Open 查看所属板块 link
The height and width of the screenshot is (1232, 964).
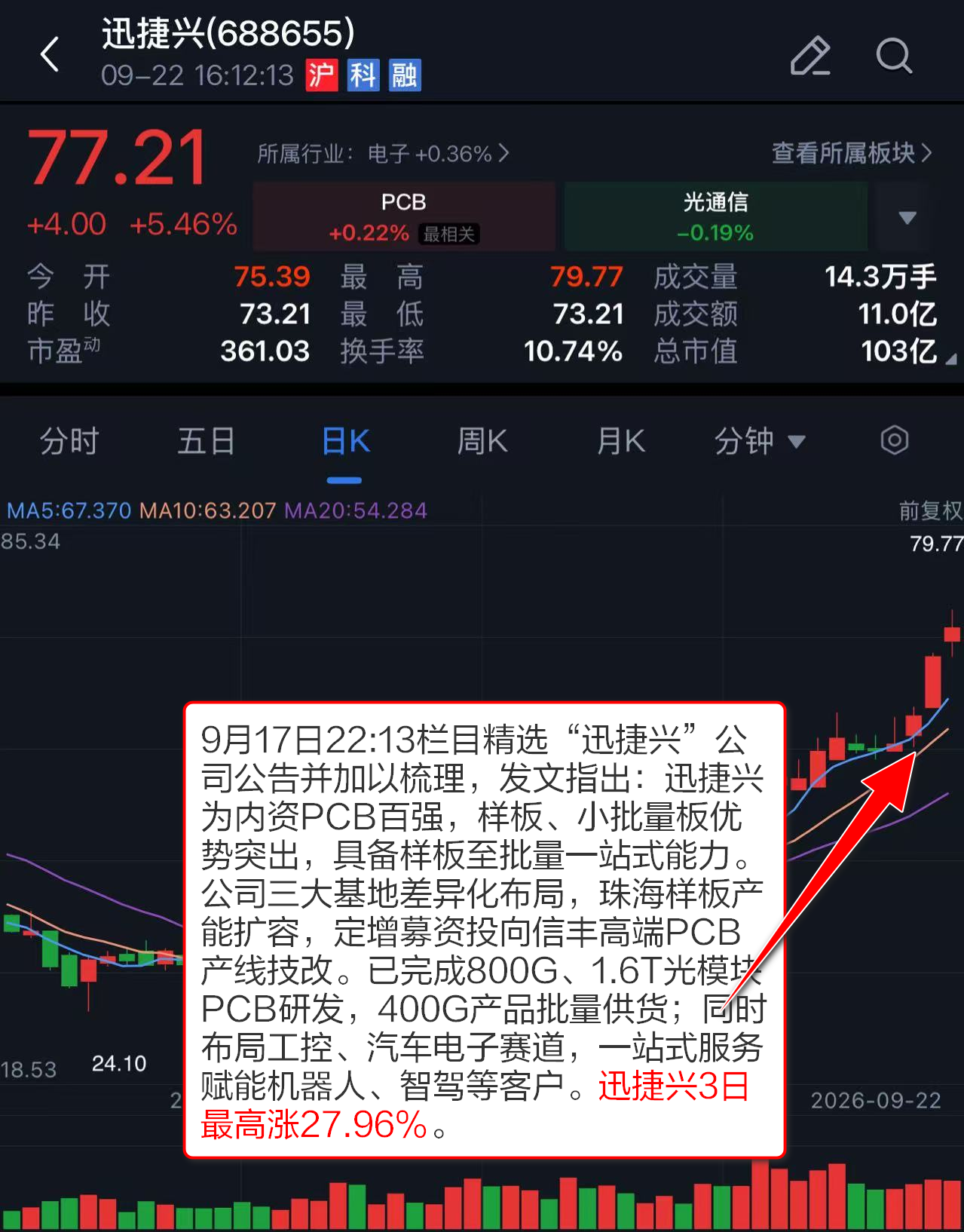coord(852,153)
